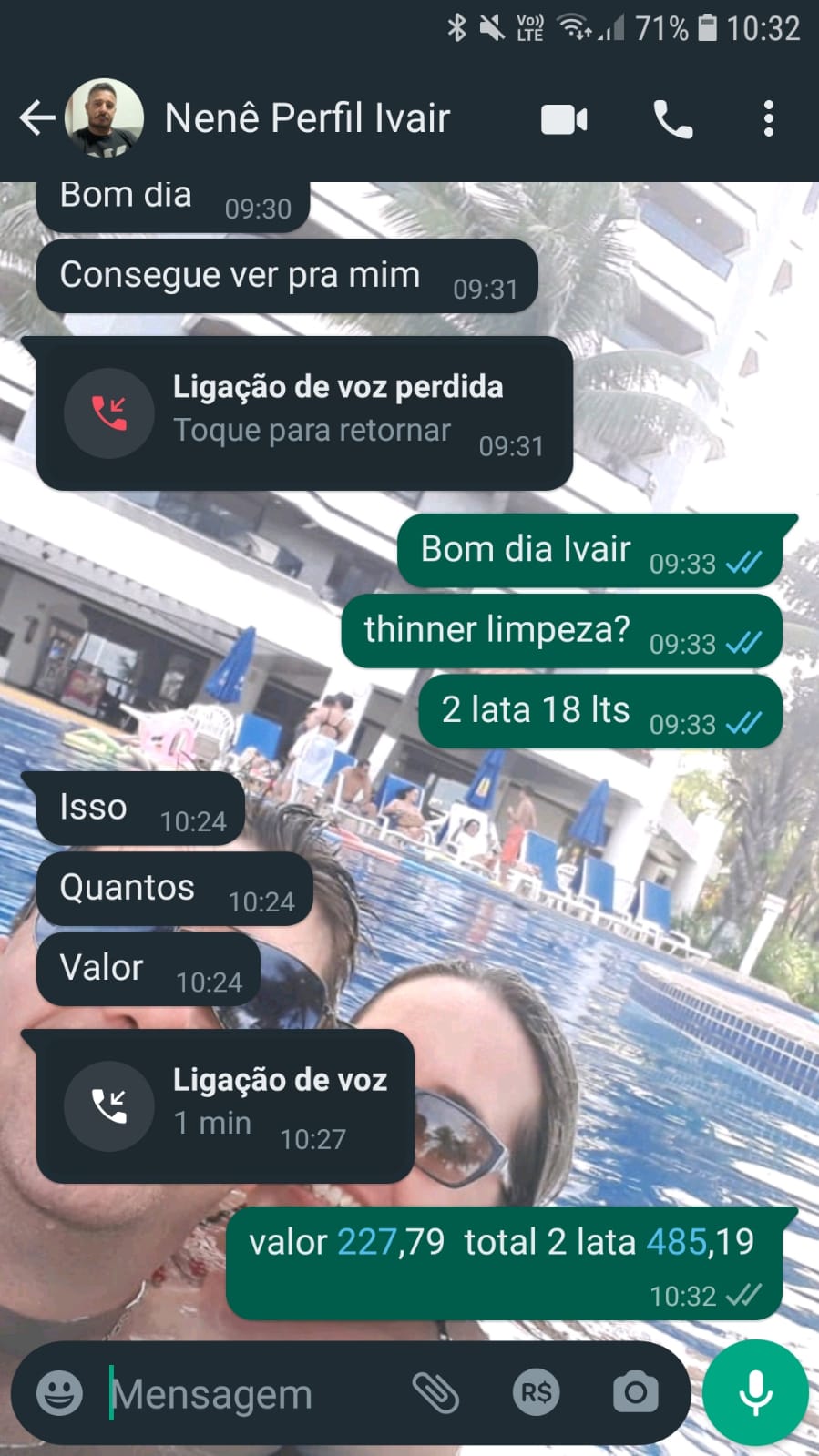Tap the 1 min voice call entry
This screenshot has height=1456, width=819.
(225, 1106)
